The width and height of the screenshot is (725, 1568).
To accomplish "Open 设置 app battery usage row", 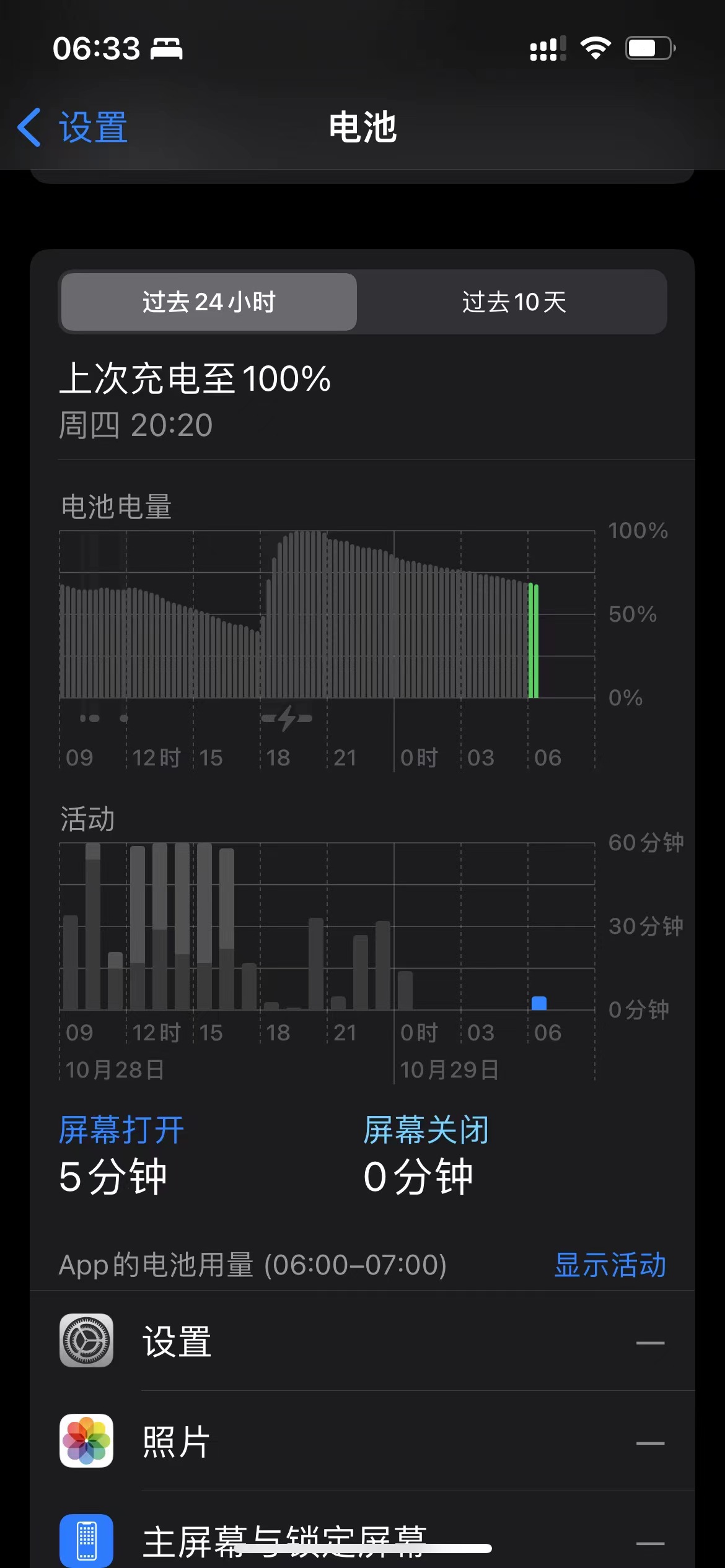I will (x=362, y=1341).
